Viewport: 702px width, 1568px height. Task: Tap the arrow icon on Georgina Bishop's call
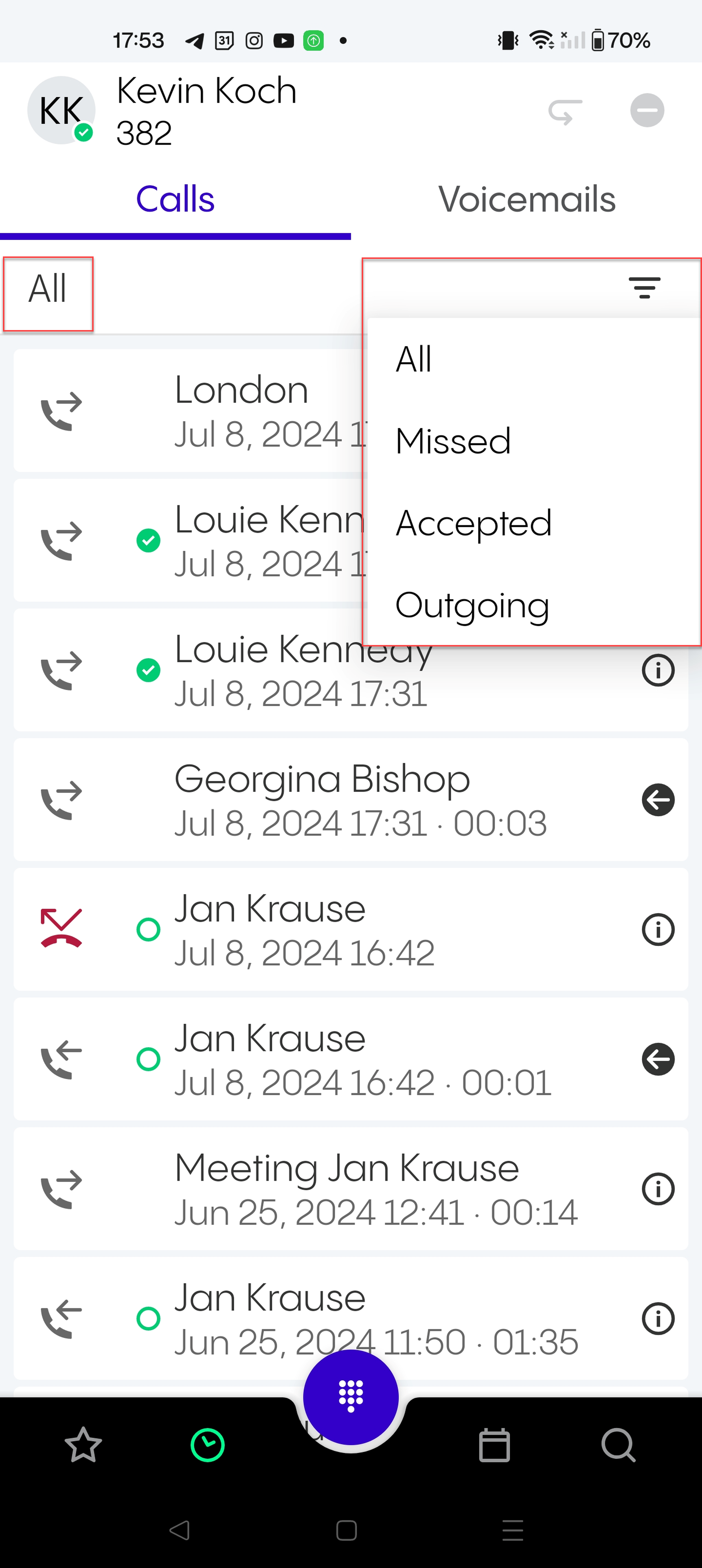(657, 799)
